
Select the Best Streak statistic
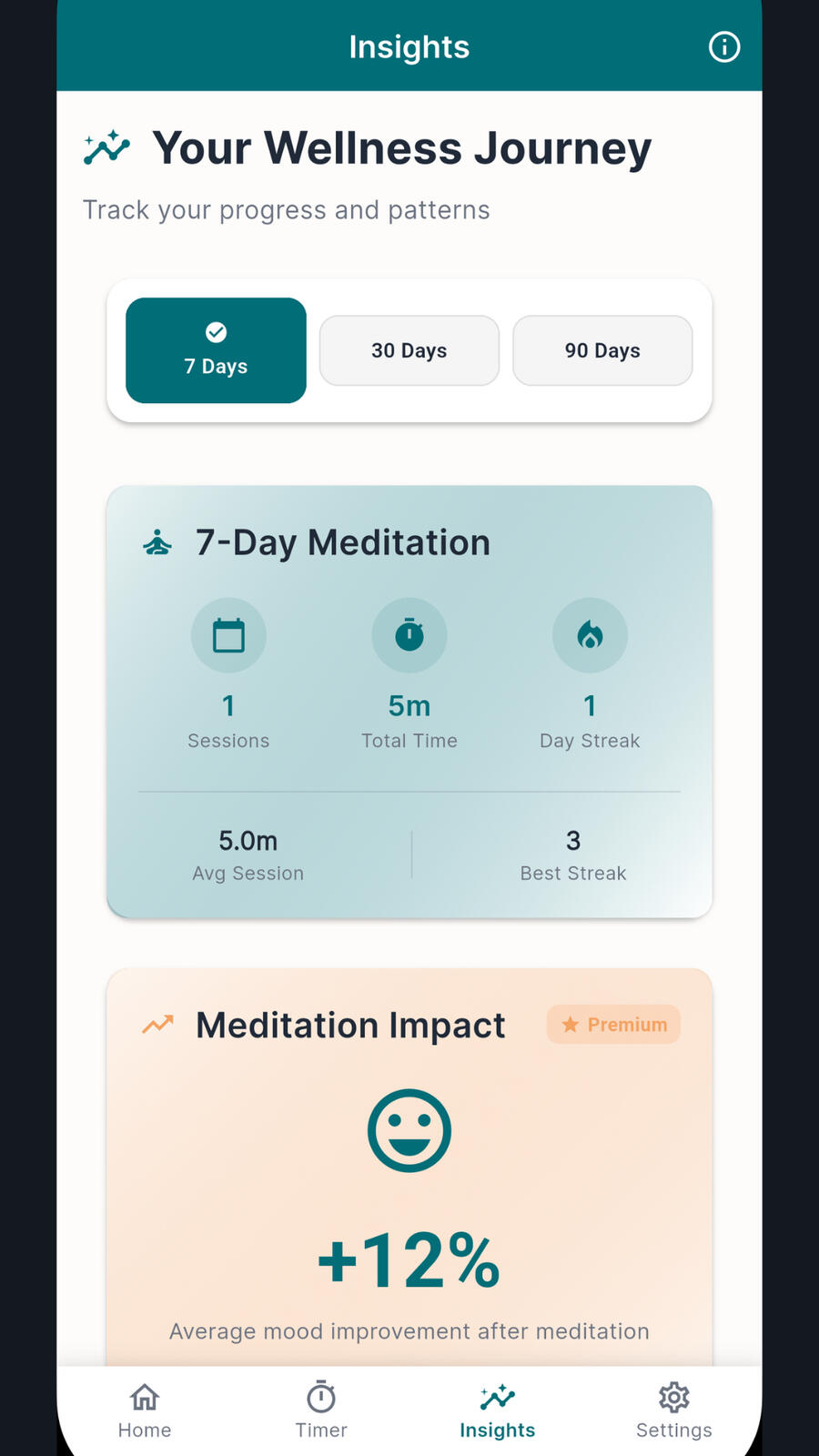572,854
